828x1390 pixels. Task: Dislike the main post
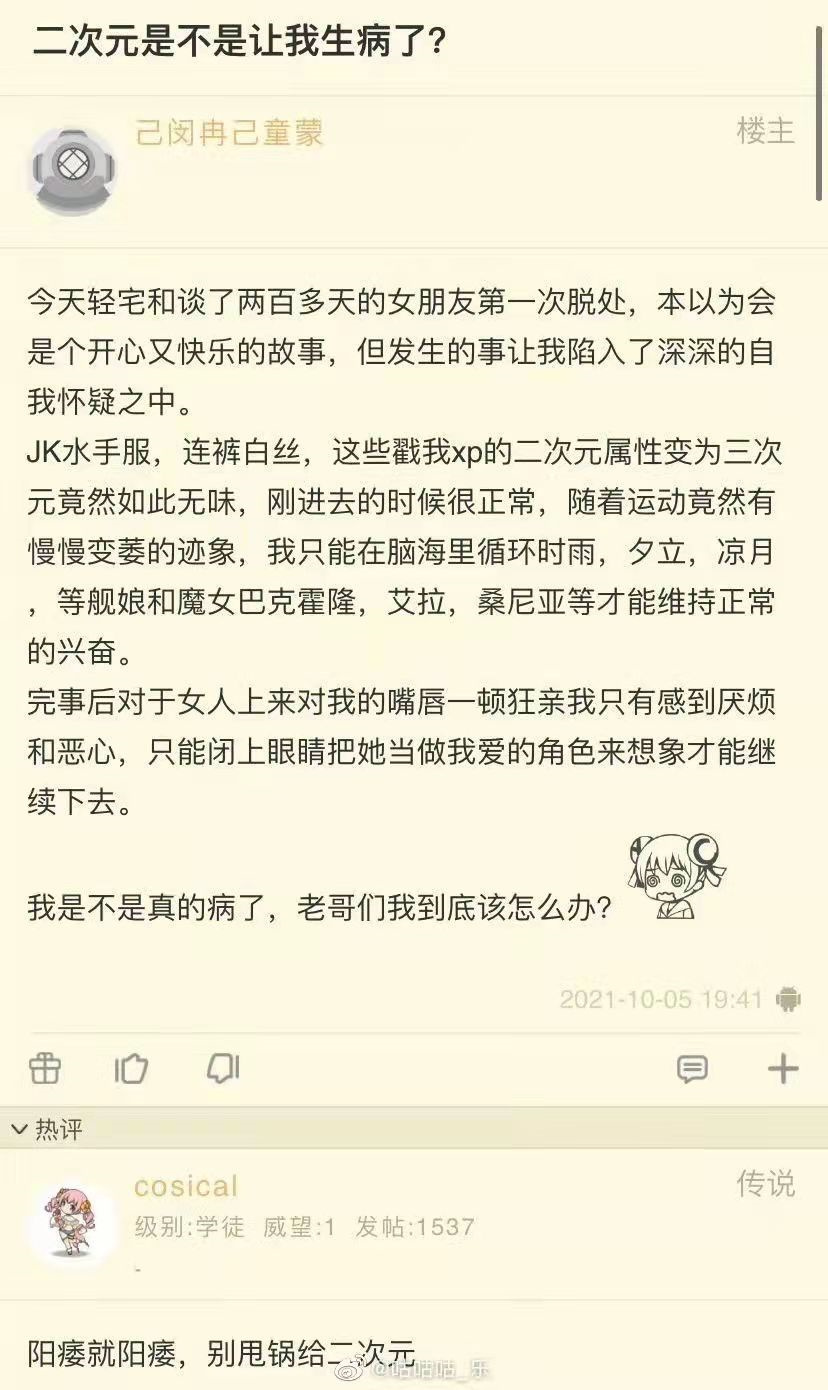point(222,1069)
